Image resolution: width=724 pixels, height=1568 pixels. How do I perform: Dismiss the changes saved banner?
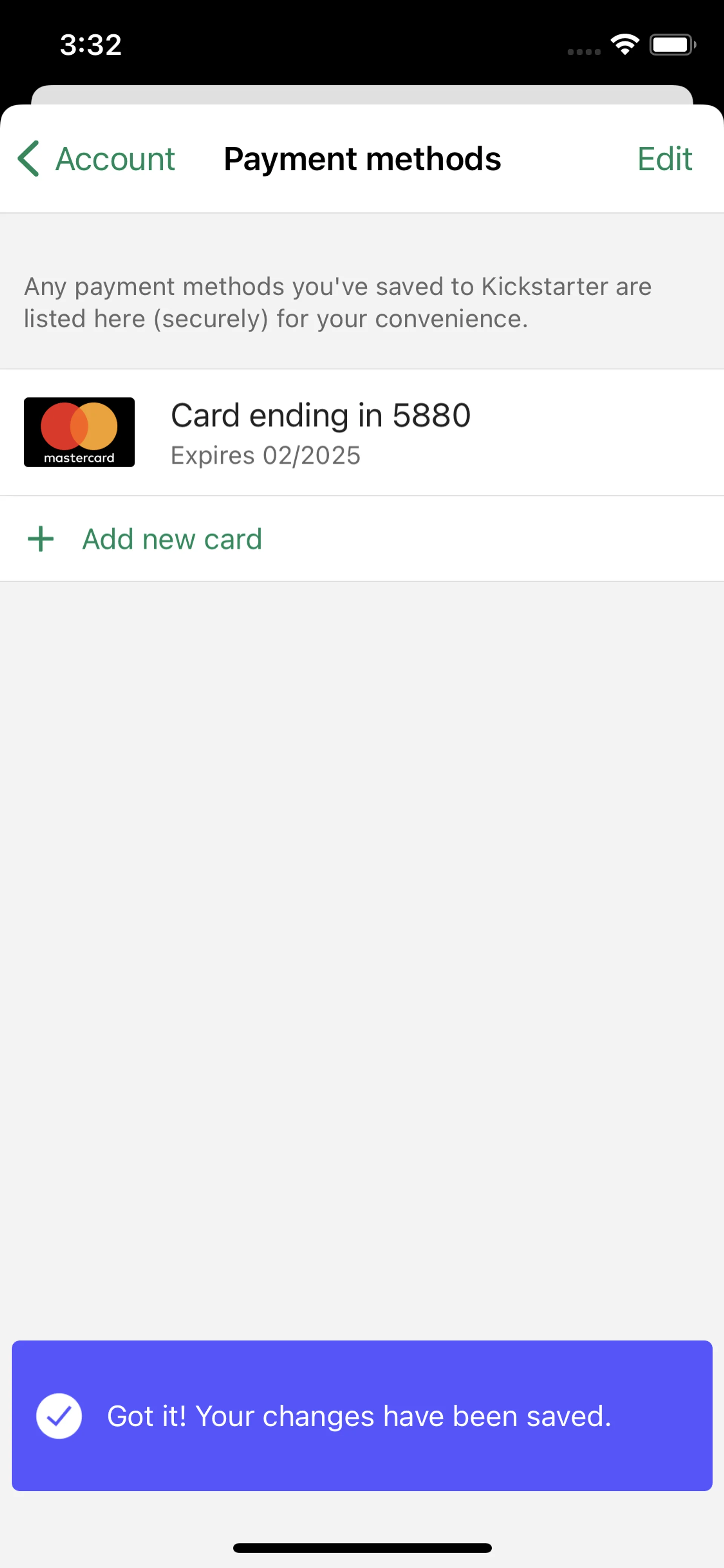(x=361, y=1416)
